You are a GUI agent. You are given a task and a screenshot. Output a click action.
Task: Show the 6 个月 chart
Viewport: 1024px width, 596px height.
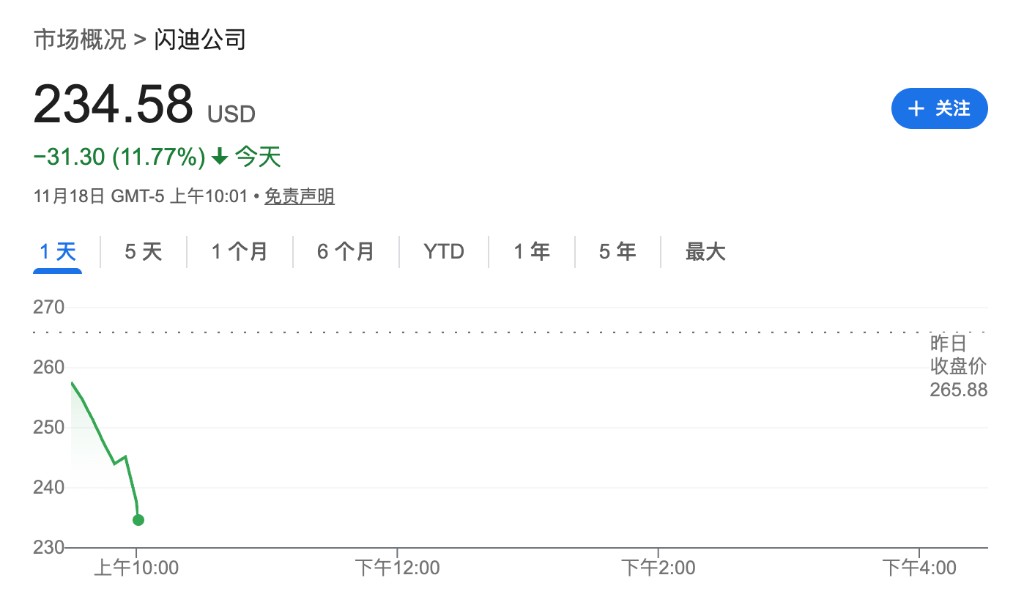[x=345, y=252]
